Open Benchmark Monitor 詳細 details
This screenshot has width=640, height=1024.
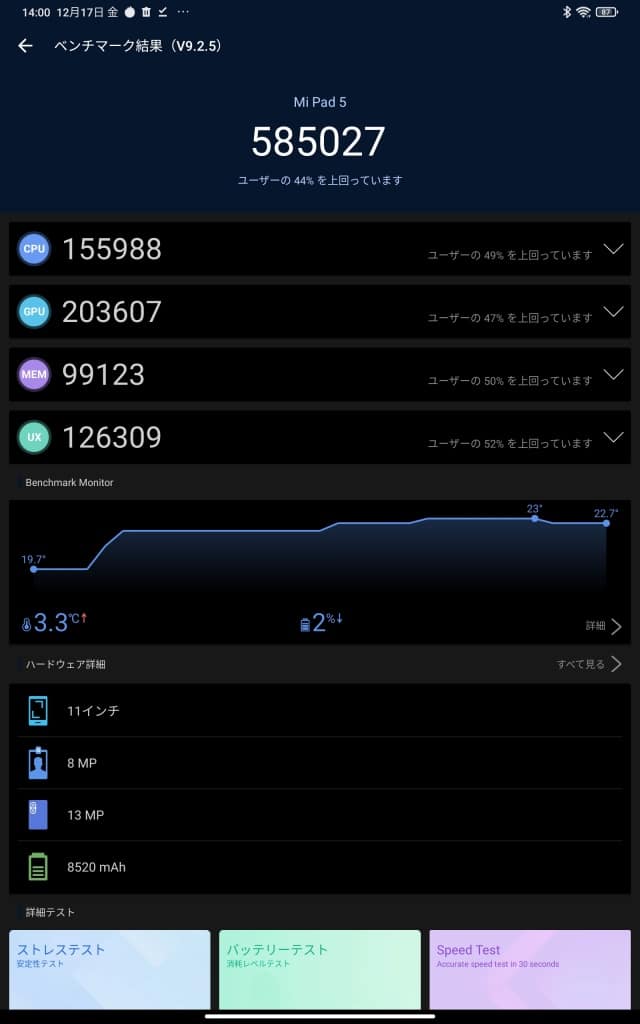pos(603,626)
